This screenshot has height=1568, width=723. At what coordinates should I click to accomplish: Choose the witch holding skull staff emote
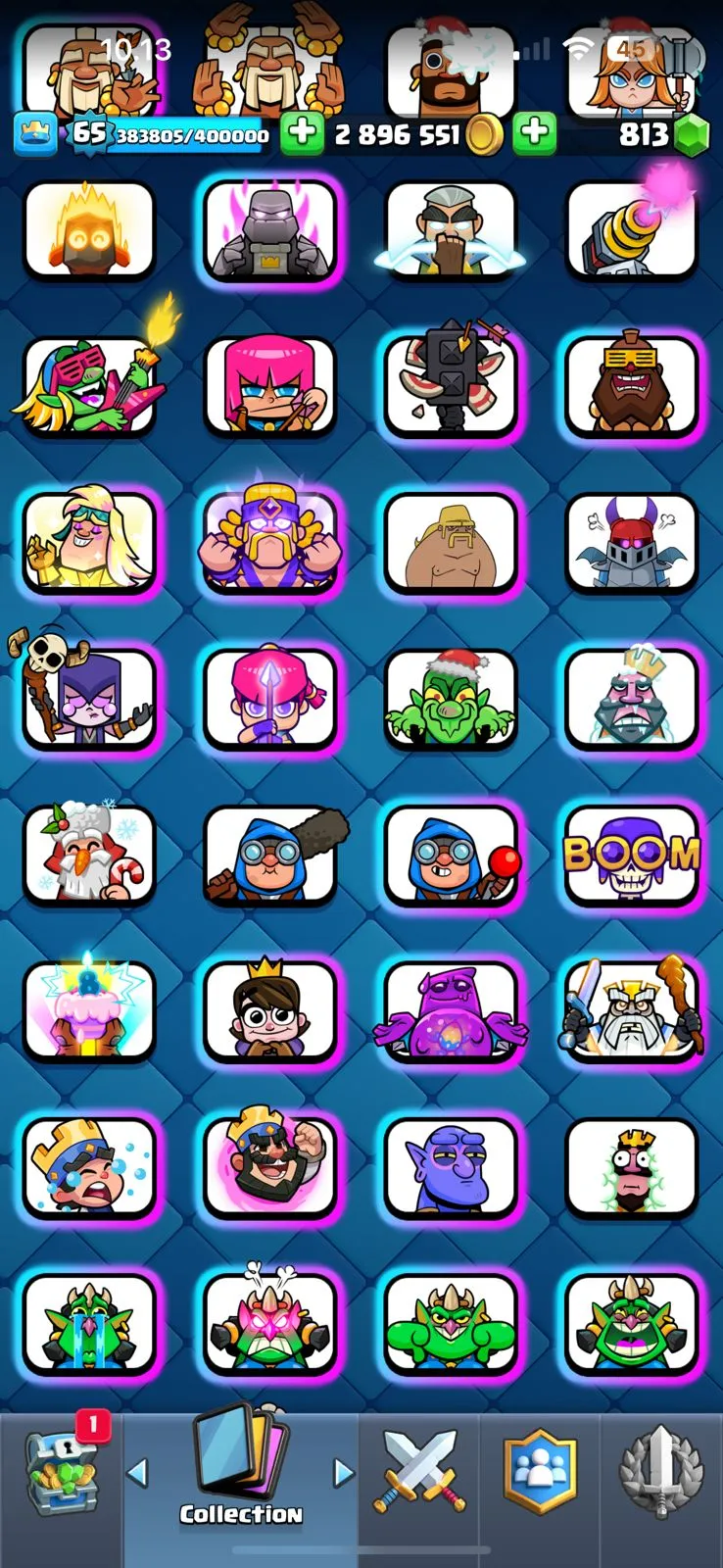[x=89, y=699]
